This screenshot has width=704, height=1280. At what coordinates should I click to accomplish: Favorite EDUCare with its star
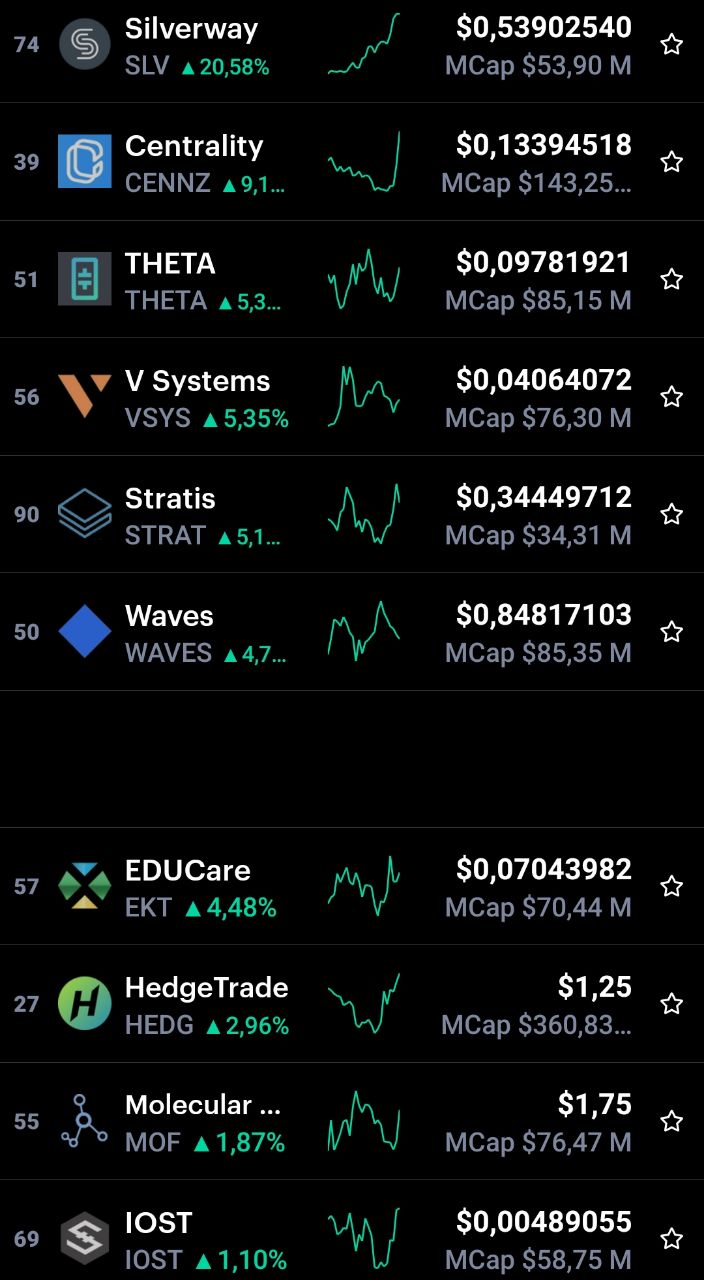click(x=672, y=886)
